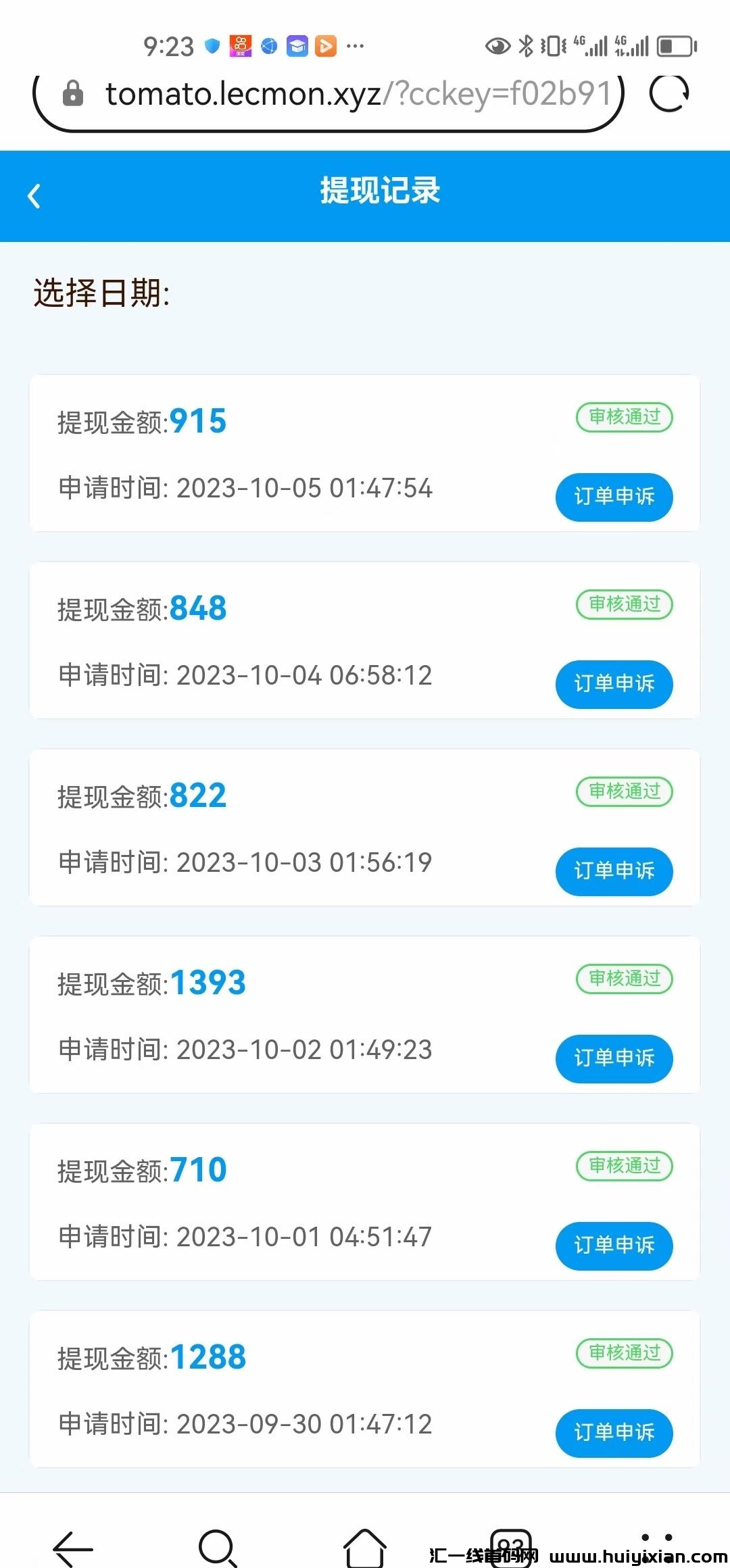Tap the back chevron on the blue header
Image resolution: width=730 pixels, height=1568 pixels.
click(34, 196)
